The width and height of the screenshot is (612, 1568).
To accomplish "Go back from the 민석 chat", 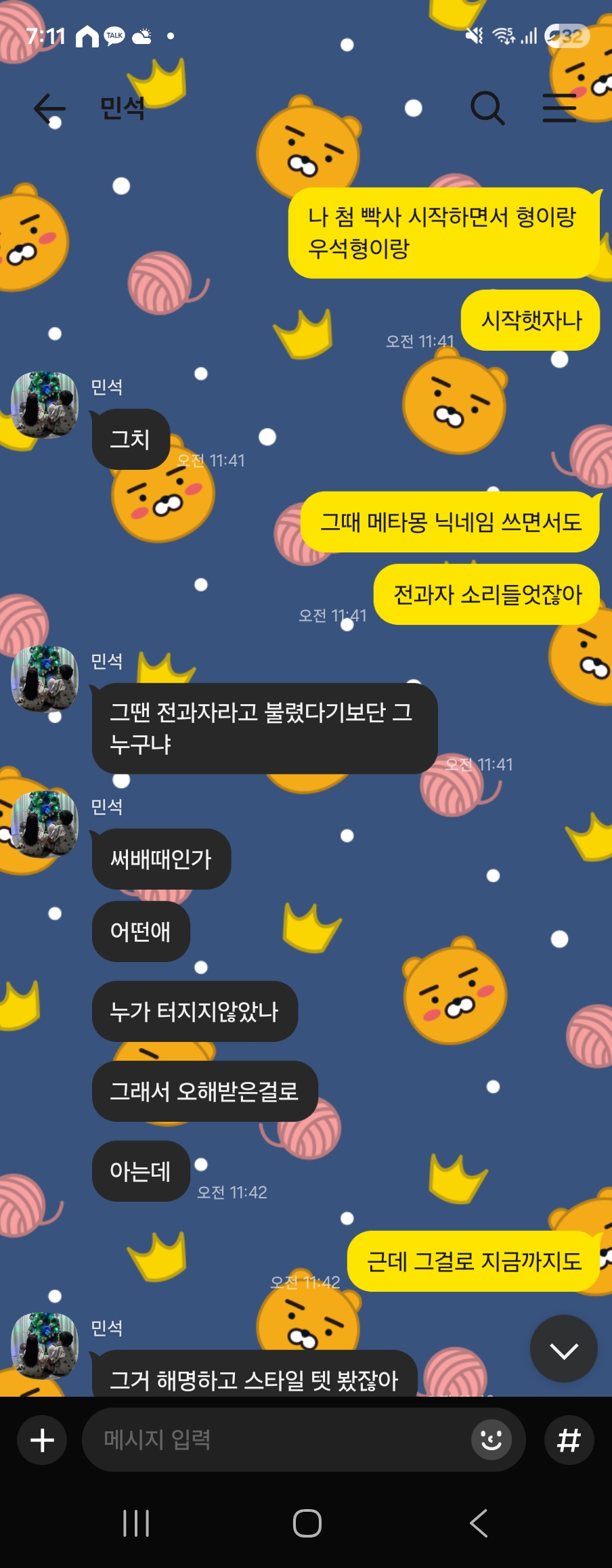I will [x=49, y=108].
